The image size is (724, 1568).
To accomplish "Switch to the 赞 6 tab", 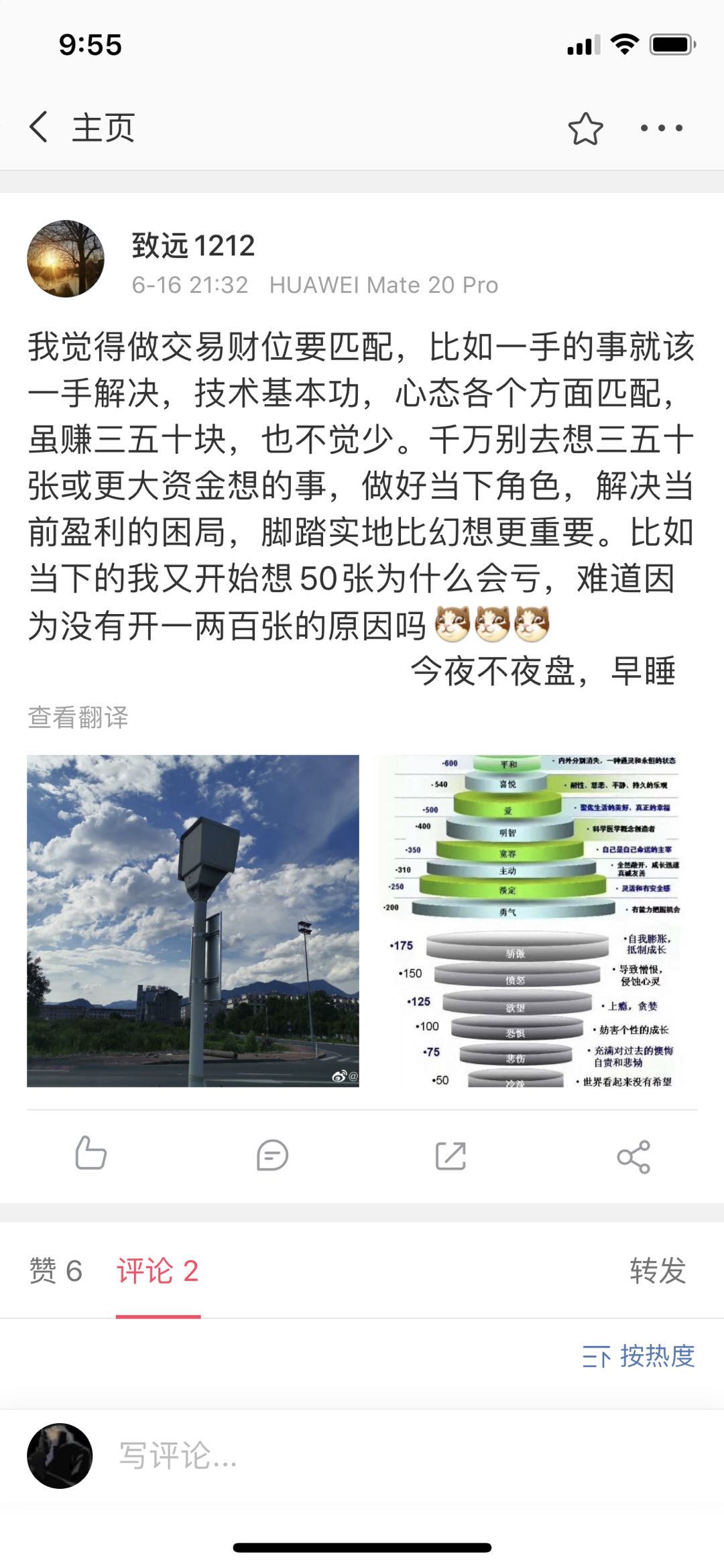I will pyautogui.click(x=56, y=1271).
